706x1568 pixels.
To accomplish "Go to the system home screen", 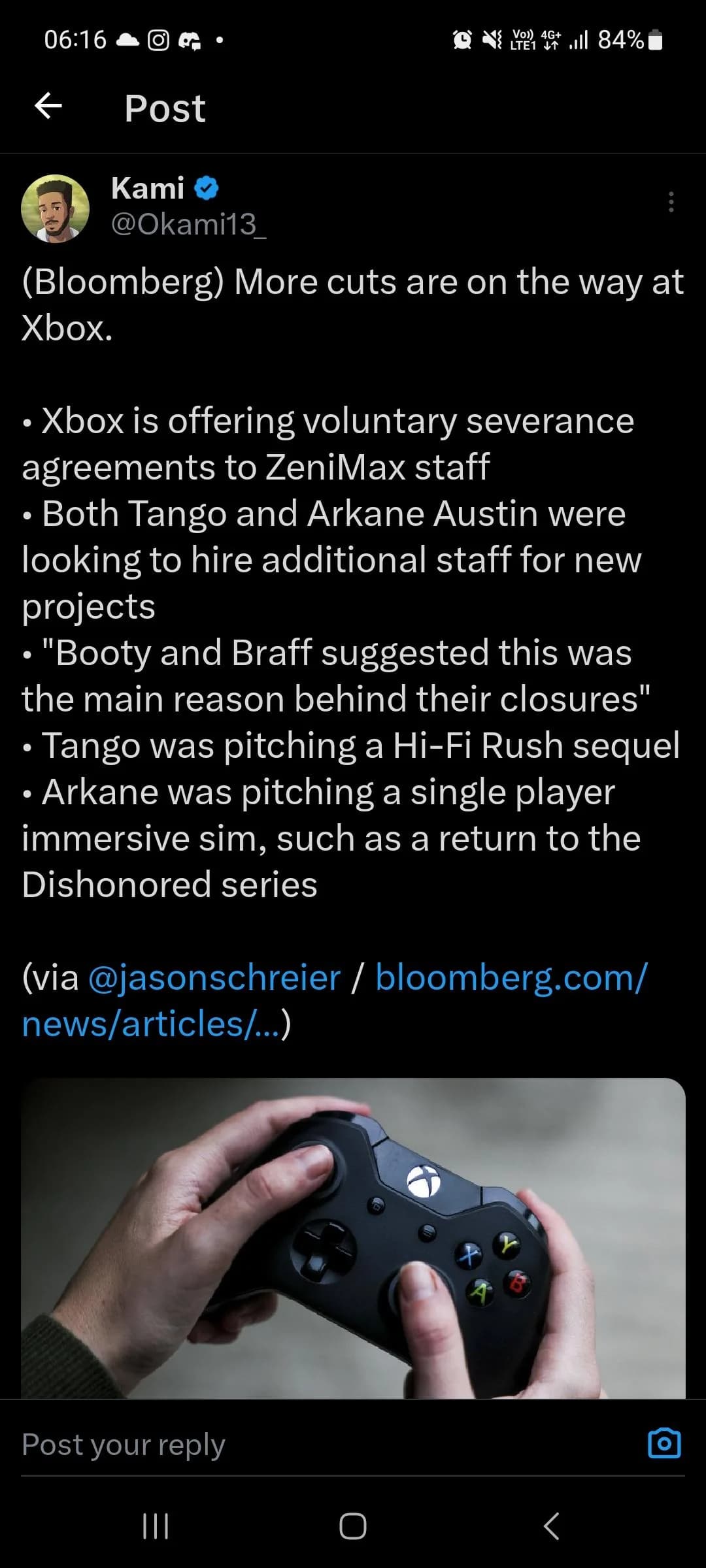I will tap(353, 1527).
